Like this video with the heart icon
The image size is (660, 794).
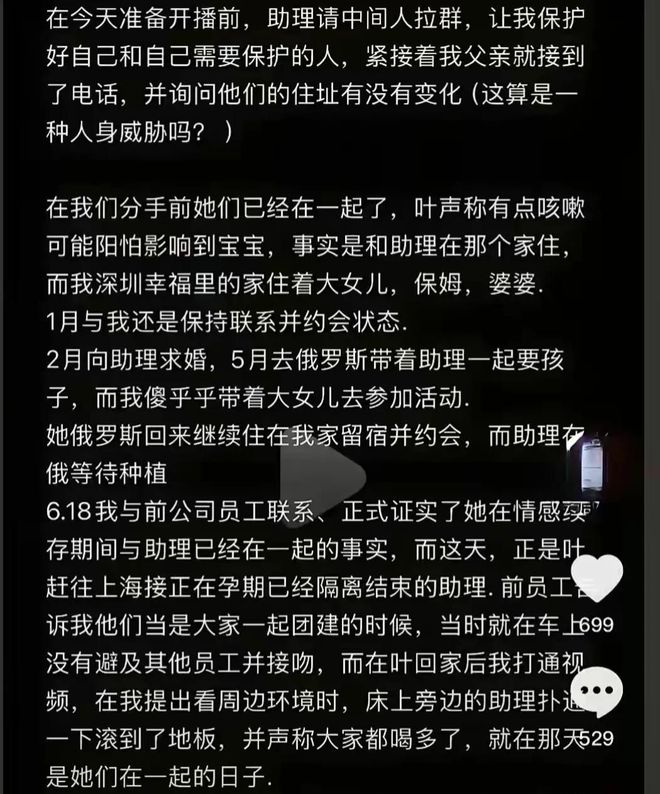[x=597, y=577]
